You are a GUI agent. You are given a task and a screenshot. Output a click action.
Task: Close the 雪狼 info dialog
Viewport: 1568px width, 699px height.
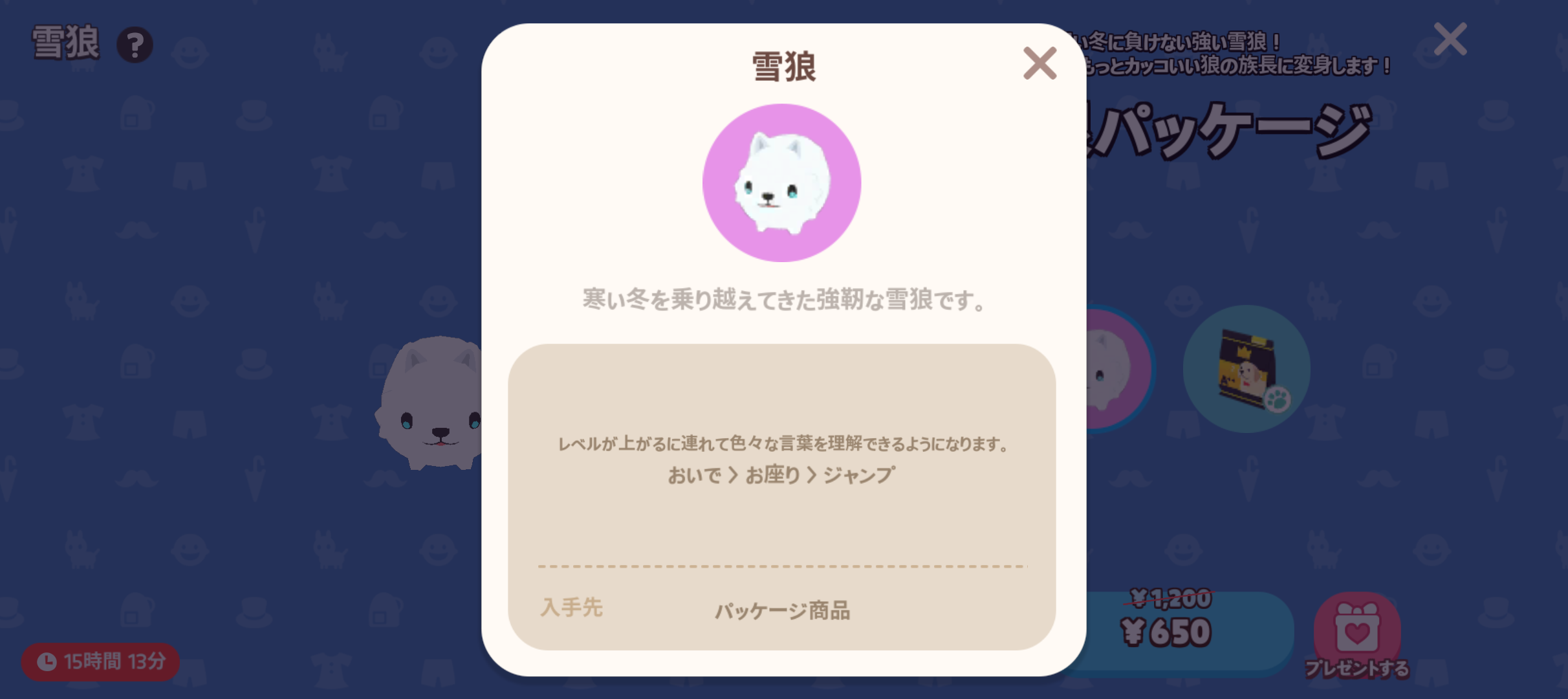click(1040, 63)
